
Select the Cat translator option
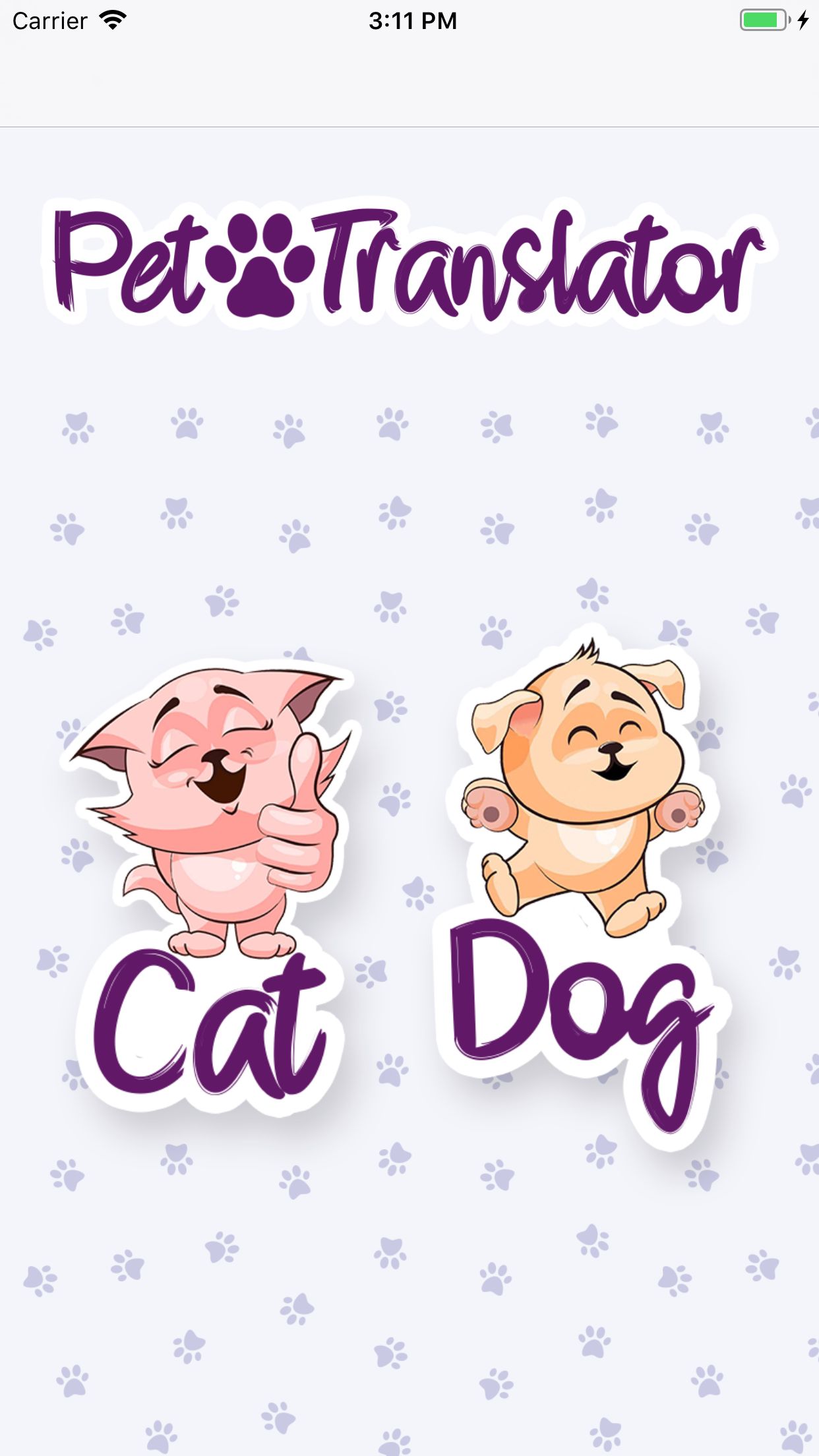coord(211,884)
